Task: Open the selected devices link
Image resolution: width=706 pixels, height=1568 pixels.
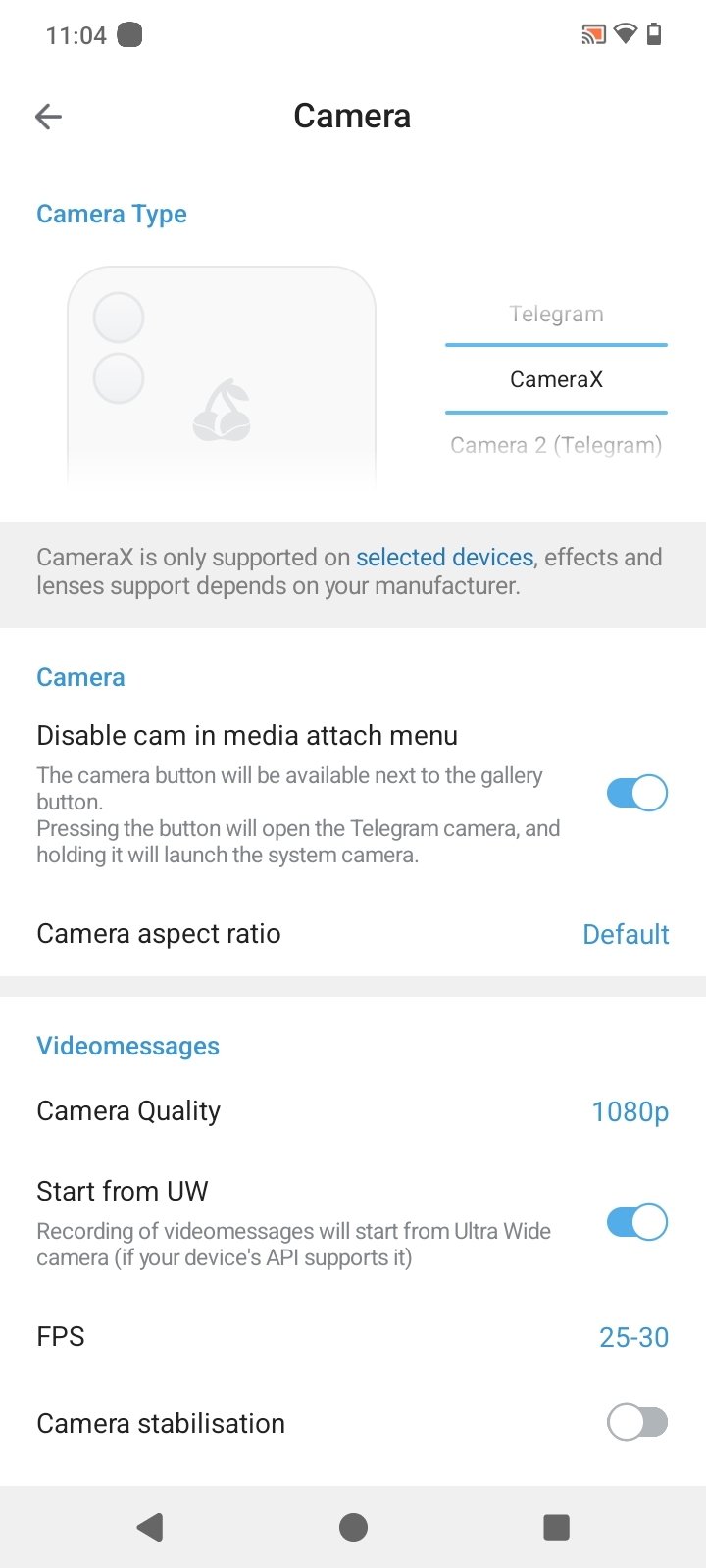Action: click(x=444, y=558)
